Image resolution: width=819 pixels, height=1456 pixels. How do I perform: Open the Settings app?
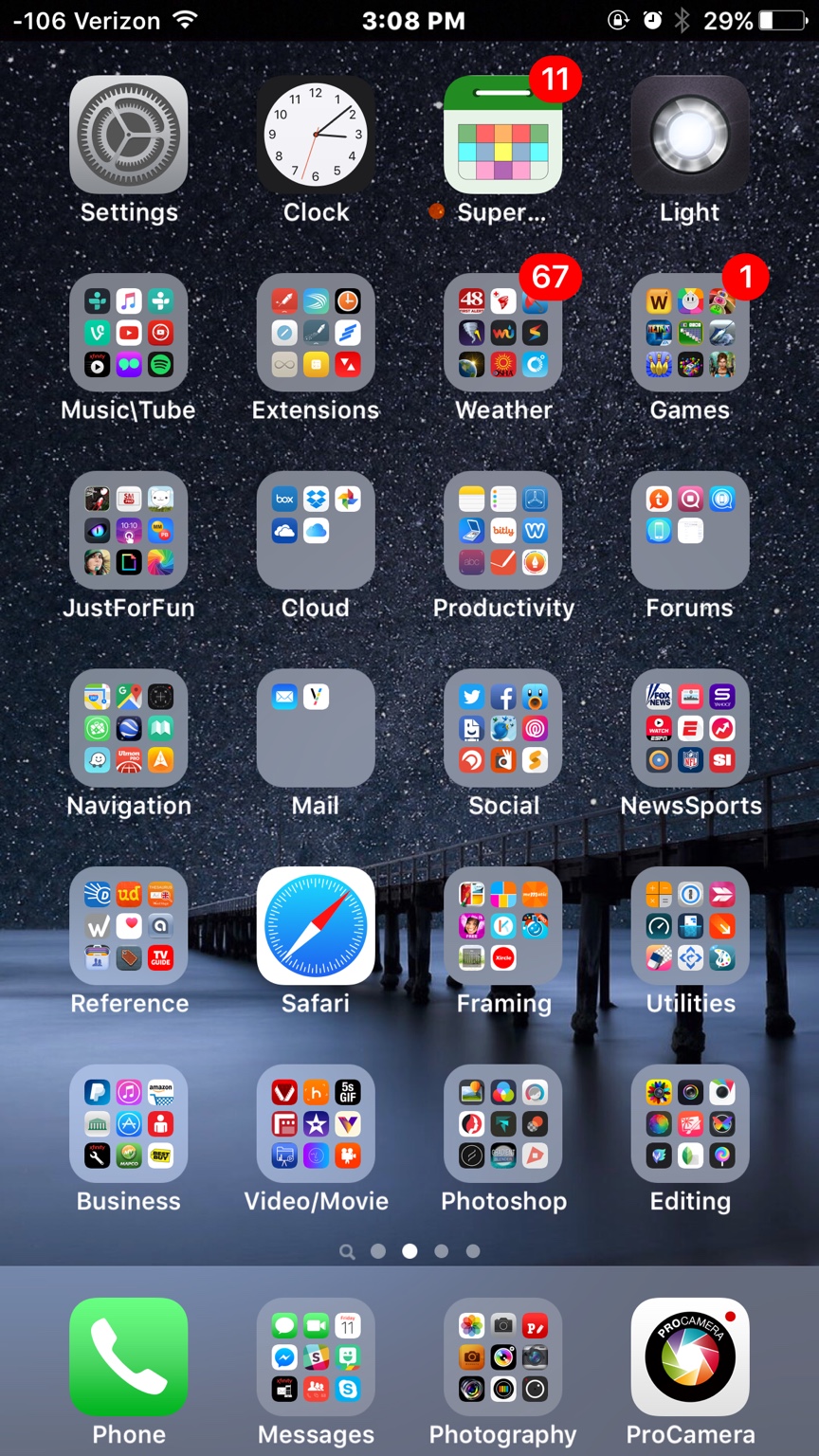(x=128, y=135)
